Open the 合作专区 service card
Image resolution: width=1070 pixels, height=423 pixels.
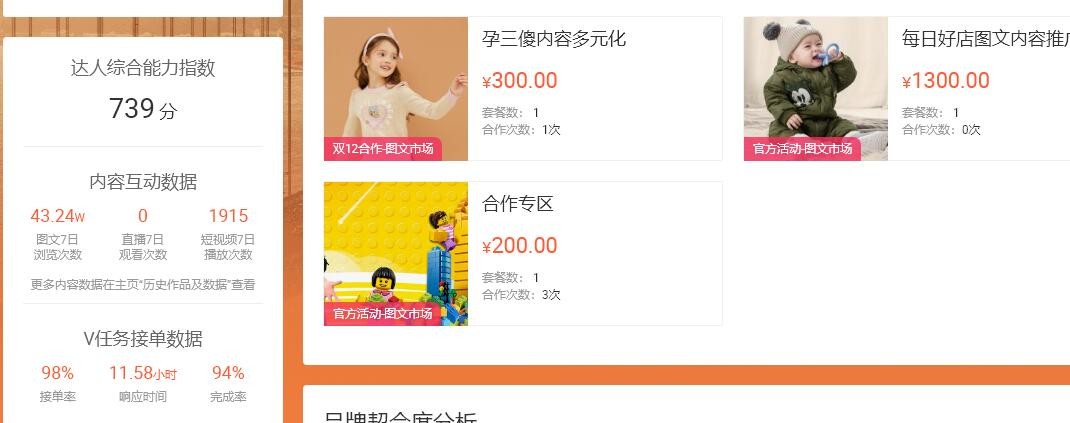(x=518, y=205)
